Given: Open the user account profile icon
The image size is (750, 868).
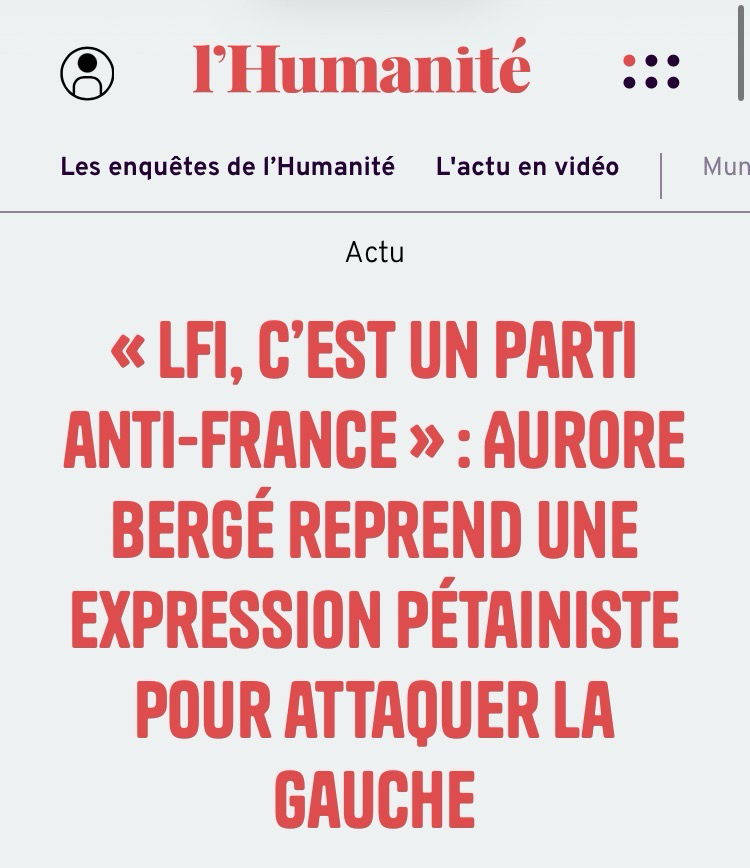Looking at the screenshot, I should pos(87,73).
